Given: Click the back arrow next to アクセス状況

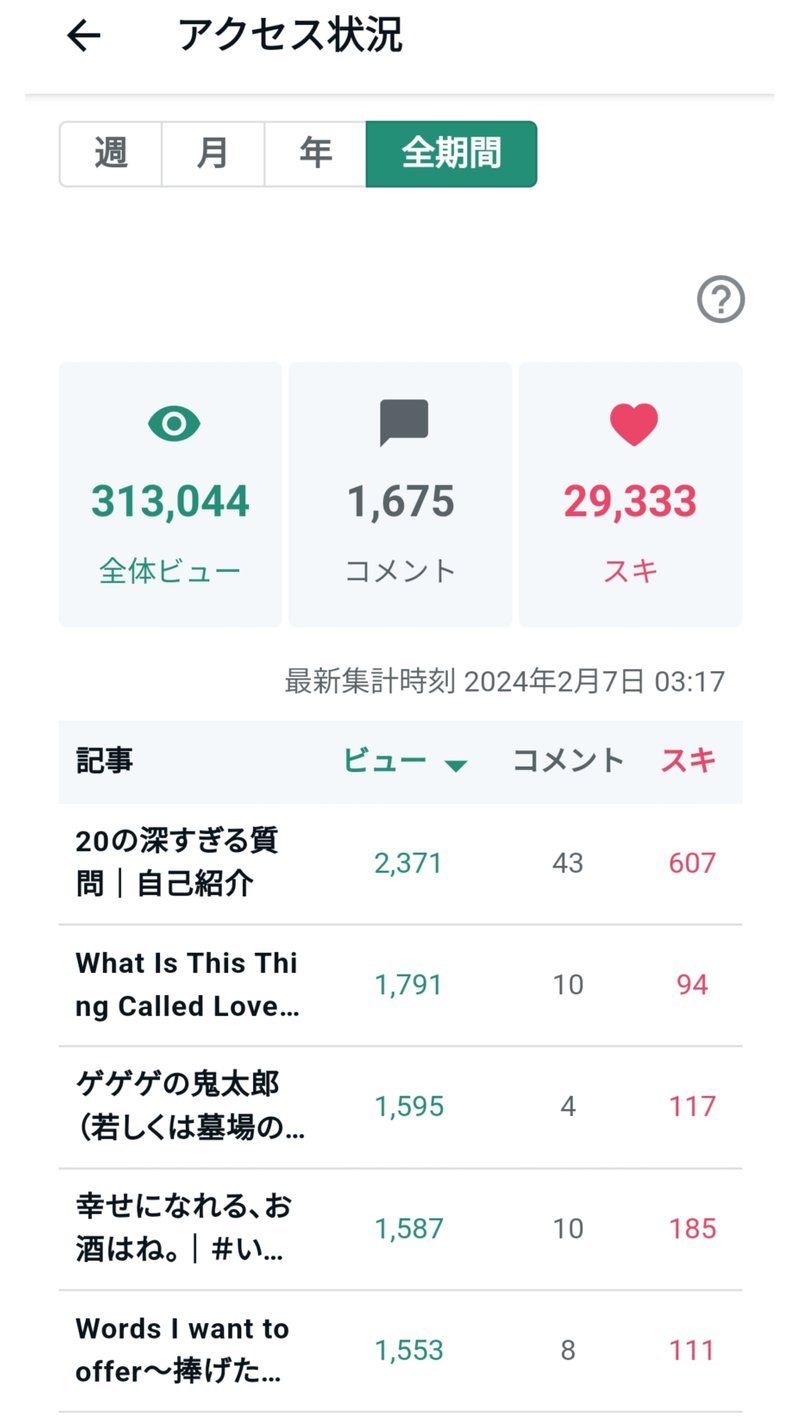Looking at the screenshot, I should tap(83, 36).
